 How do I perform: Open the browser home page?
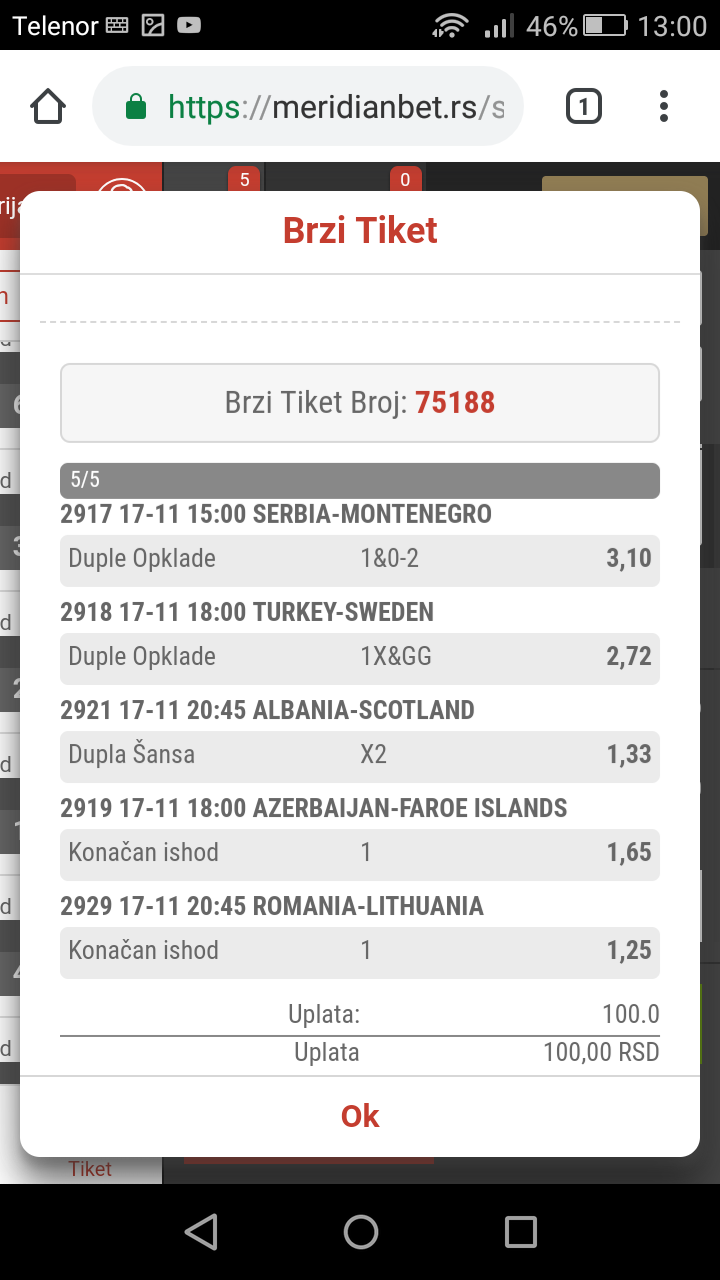pos(48,106)
